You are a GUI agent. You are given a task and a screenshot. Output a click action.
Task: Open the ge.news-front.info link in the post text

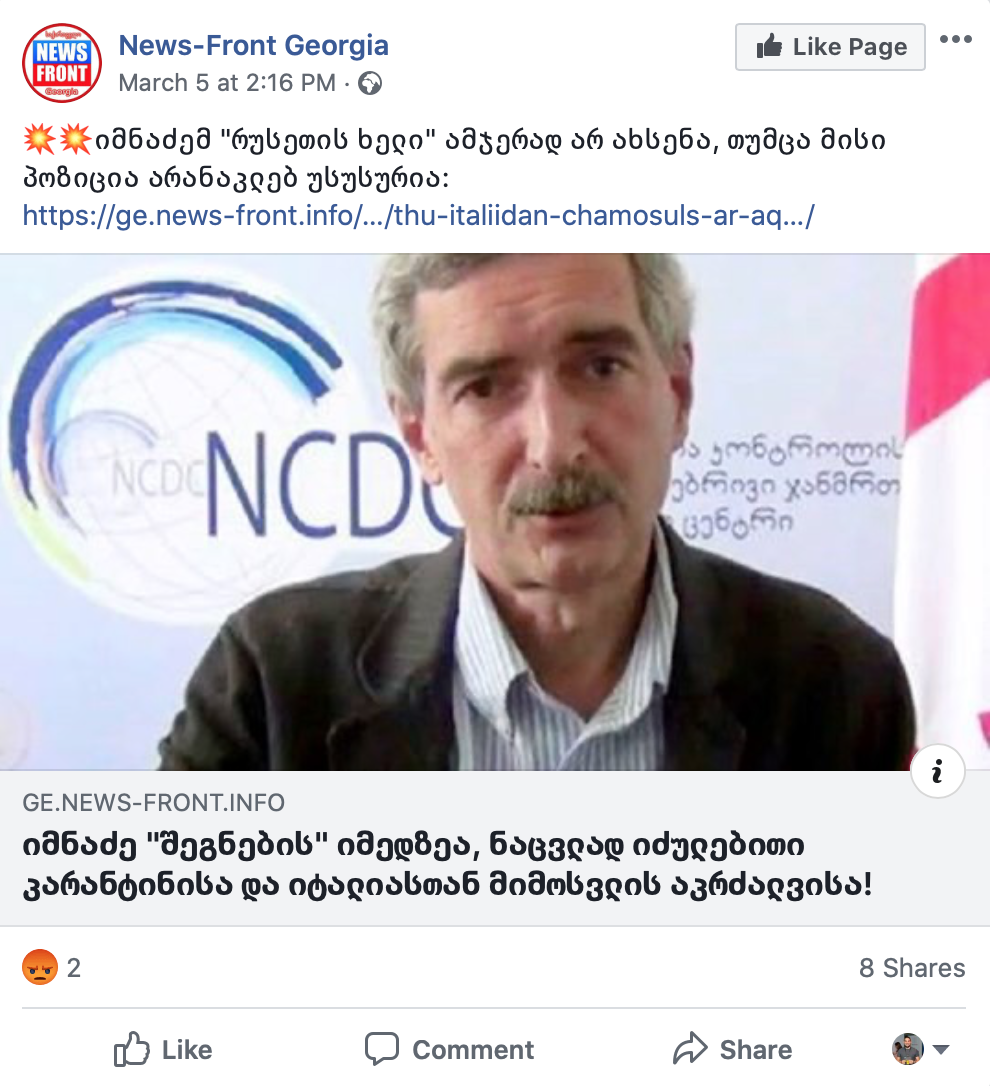click(x=418, y=214)
